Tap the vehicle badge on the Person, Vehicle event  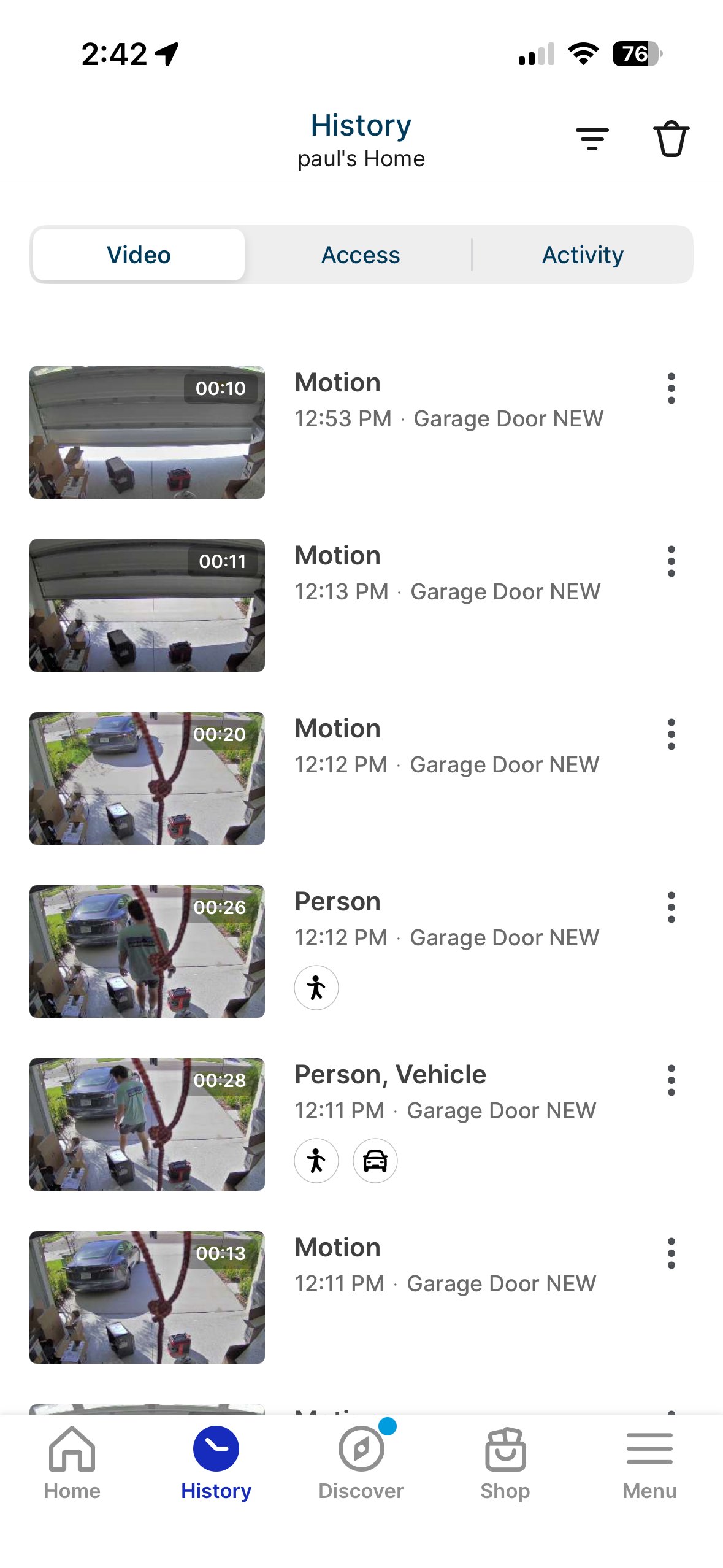point(375,1160)
